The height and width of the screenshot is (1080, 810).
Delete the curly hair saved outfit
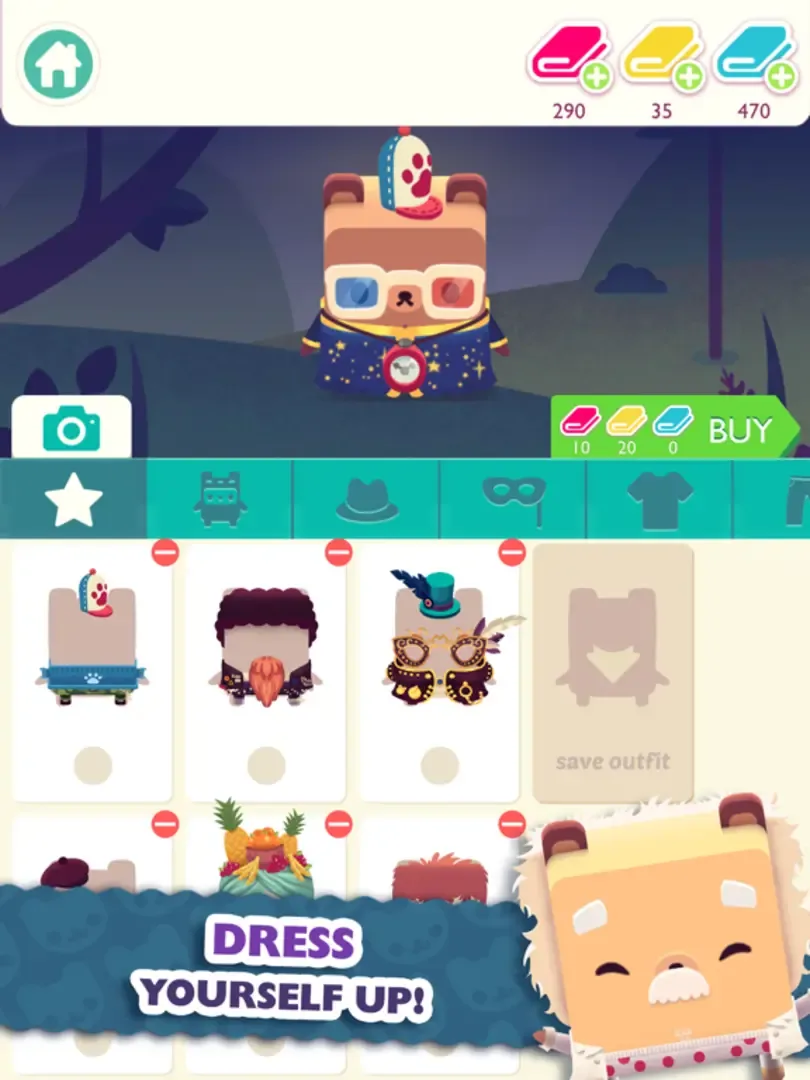point(339,551)
